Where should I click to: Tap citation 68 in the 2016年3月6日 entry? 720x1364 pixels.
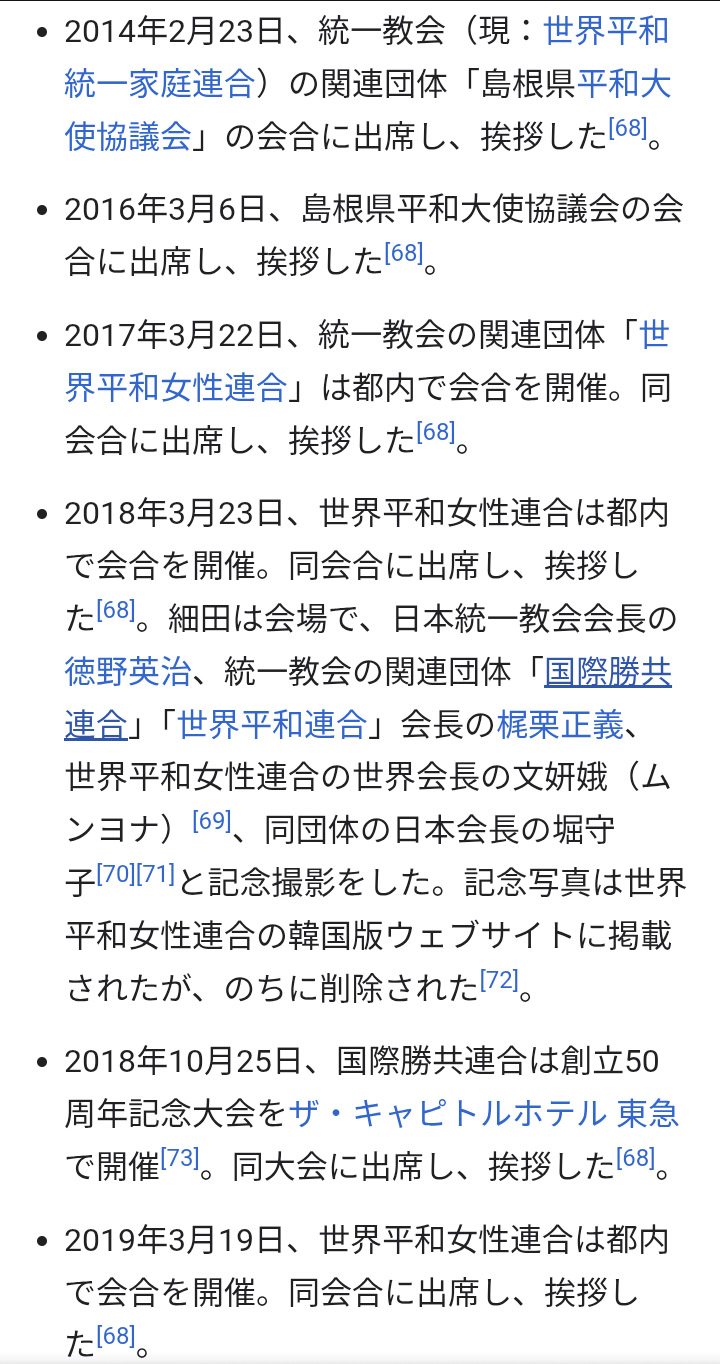tap(404, 254)
